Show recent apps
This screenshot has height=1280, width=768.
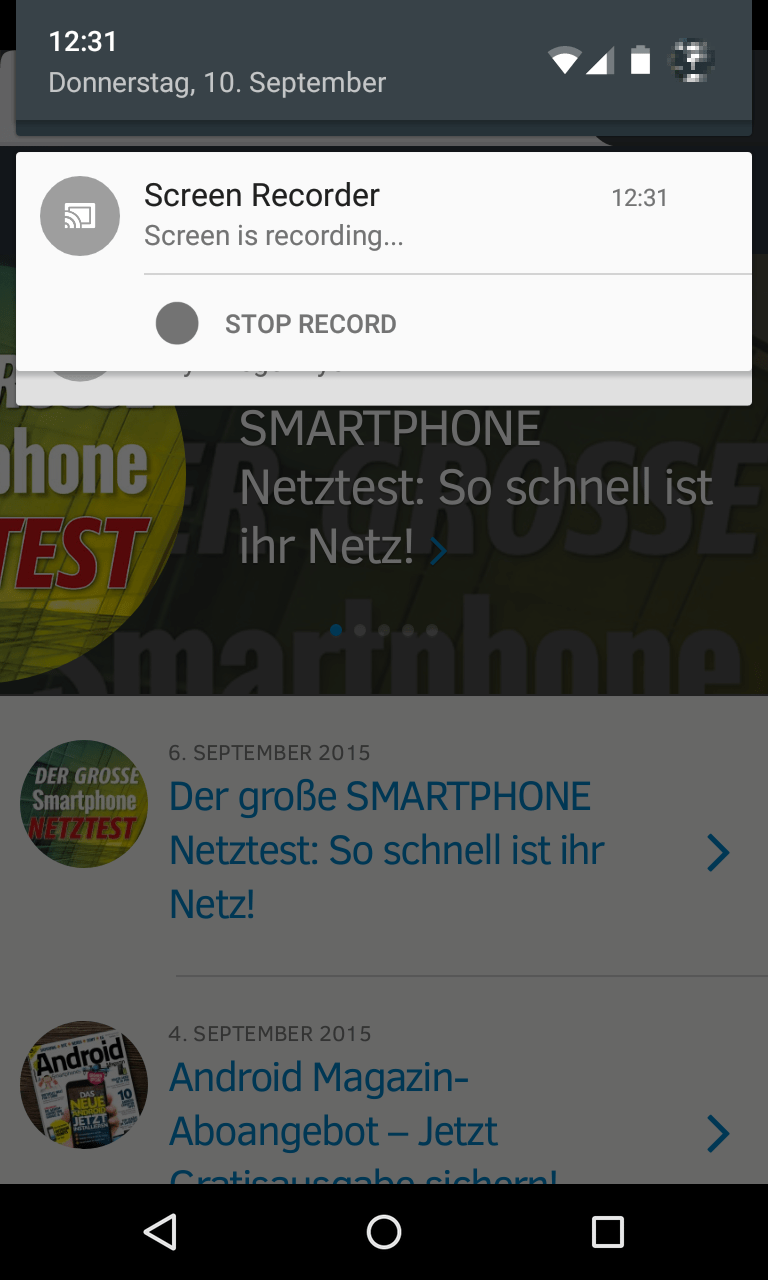tap(607, 1232)
